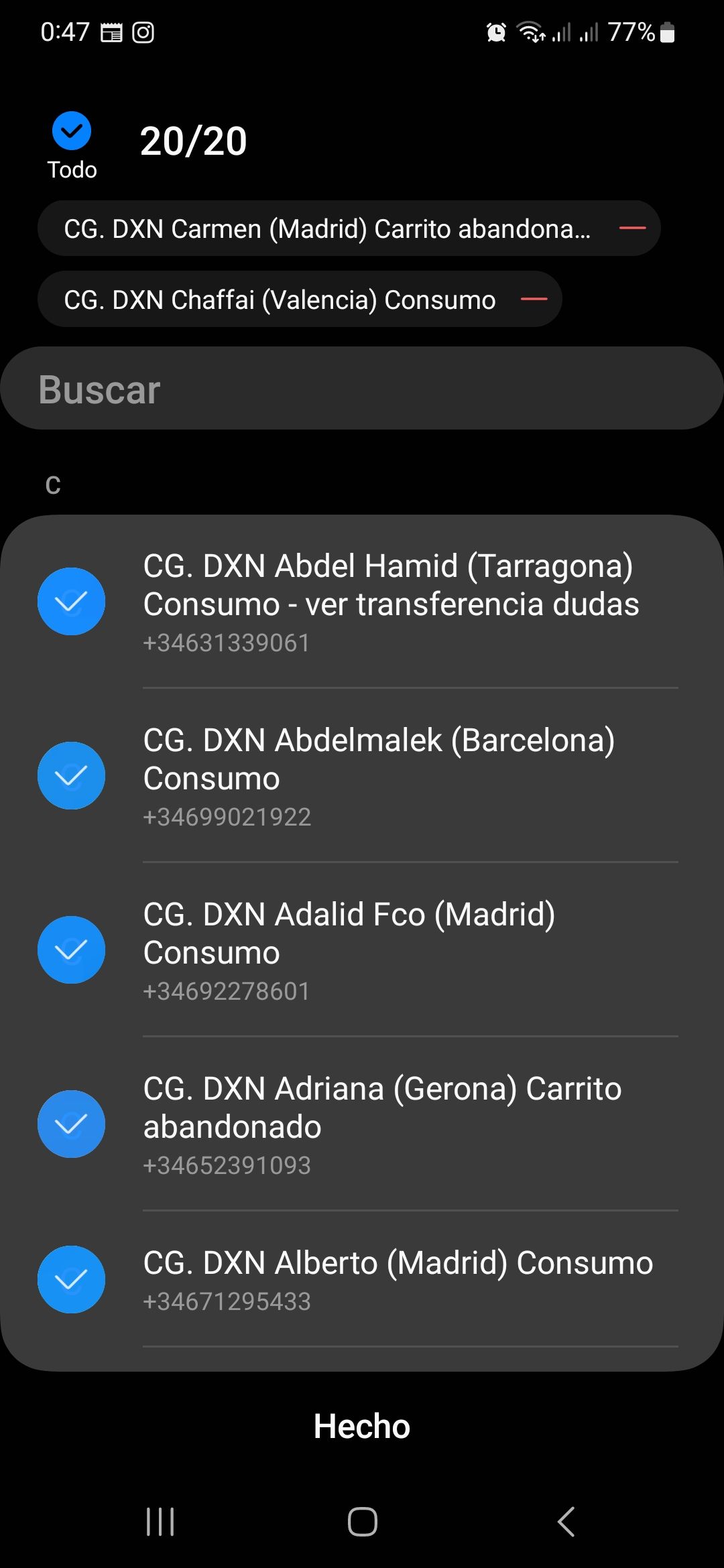Toggle the Todo select-all checkbox
724x1568 pixels.
[x=71, y=131]
